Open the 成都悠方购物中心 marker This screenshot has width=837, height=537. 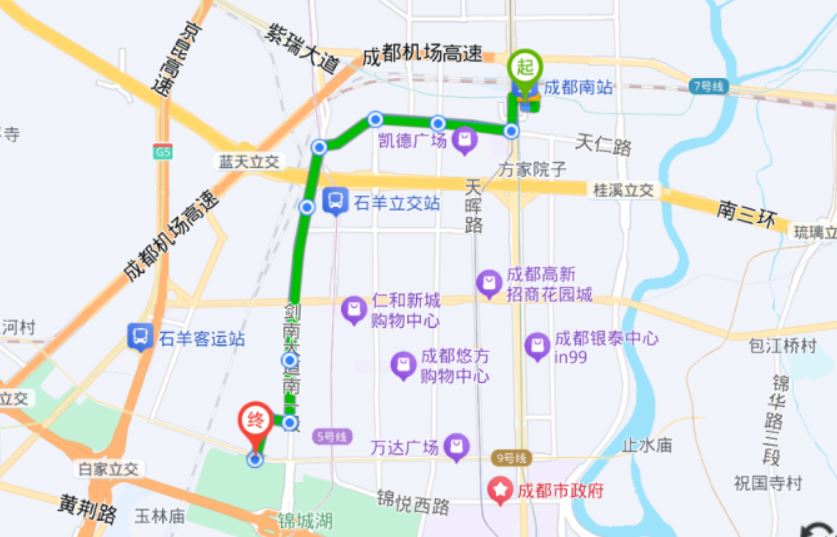403,365
